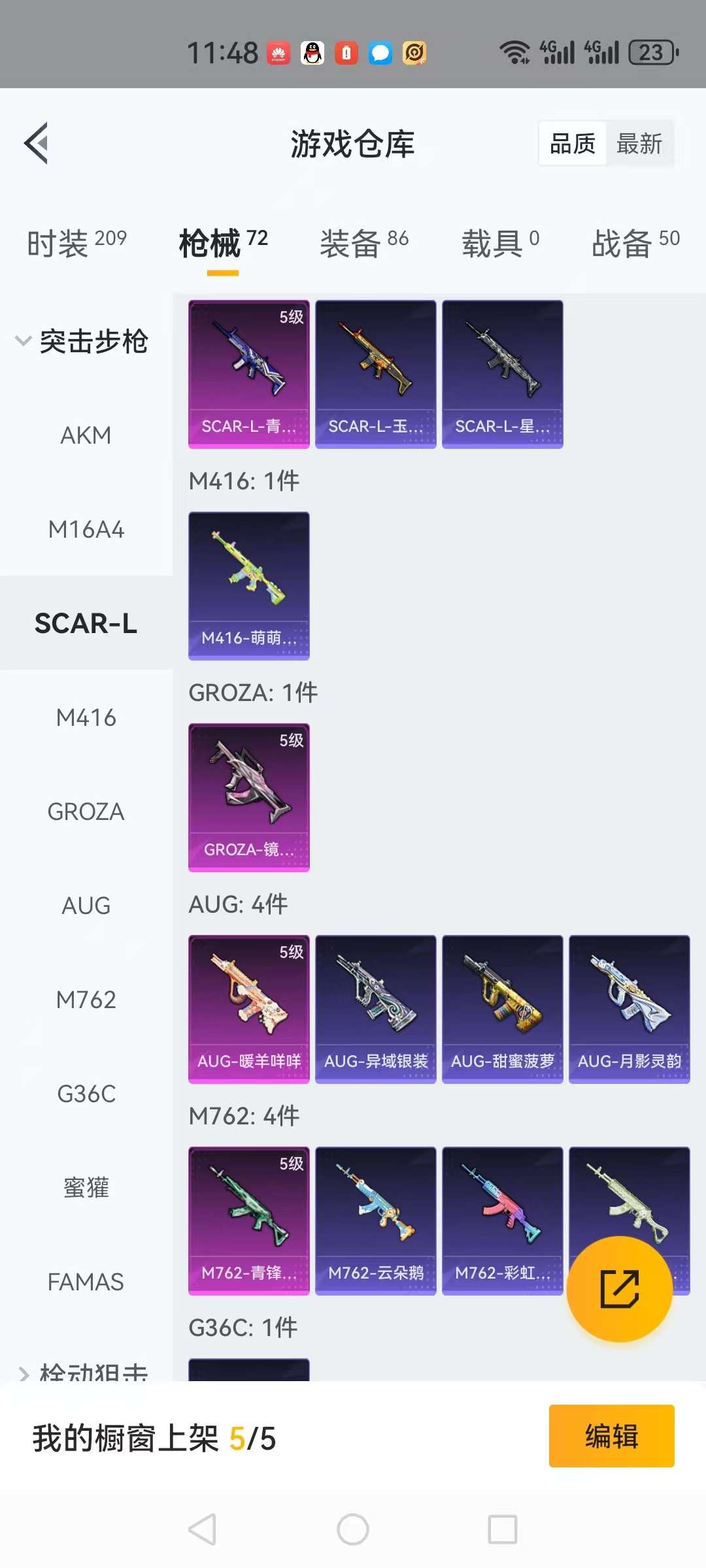Select AKM in the weapon list
The width and height of the screenshot is (706, 1568).
coord(86,435)
